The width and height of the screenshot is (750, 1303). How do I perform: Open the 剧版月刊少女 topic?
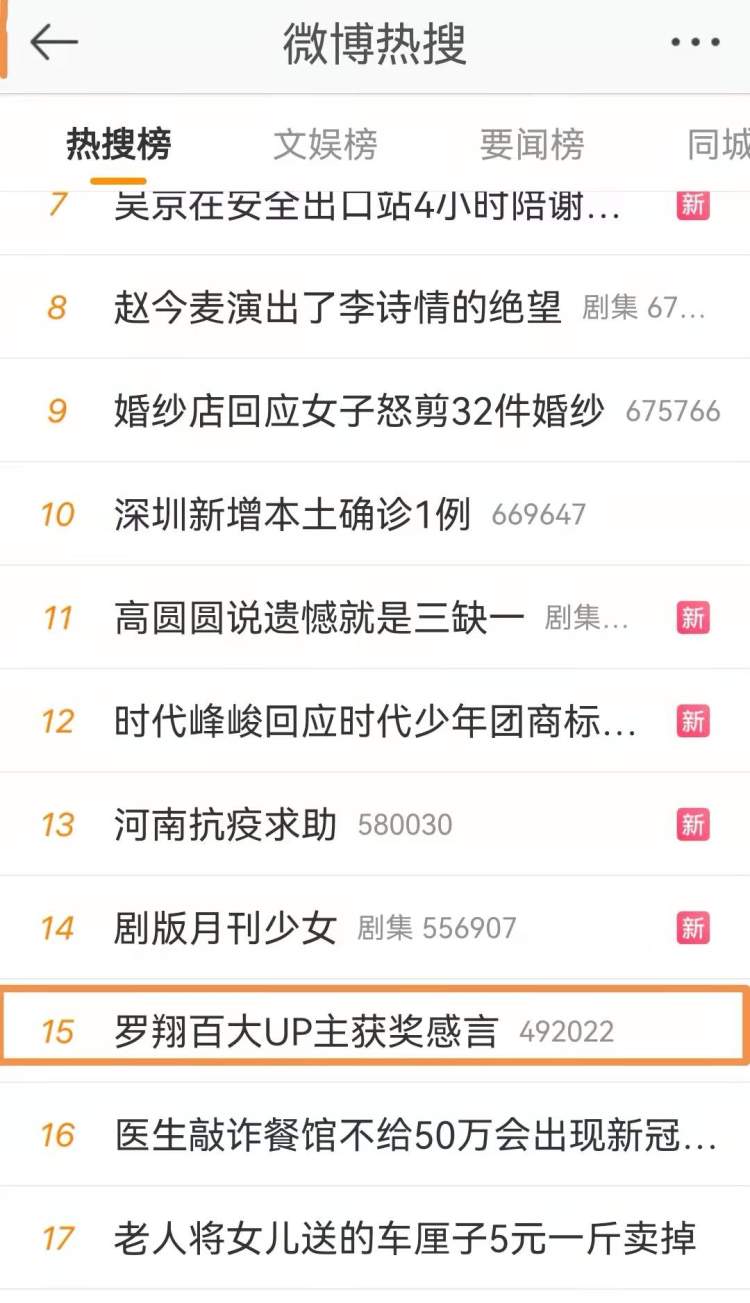(225, 928)
